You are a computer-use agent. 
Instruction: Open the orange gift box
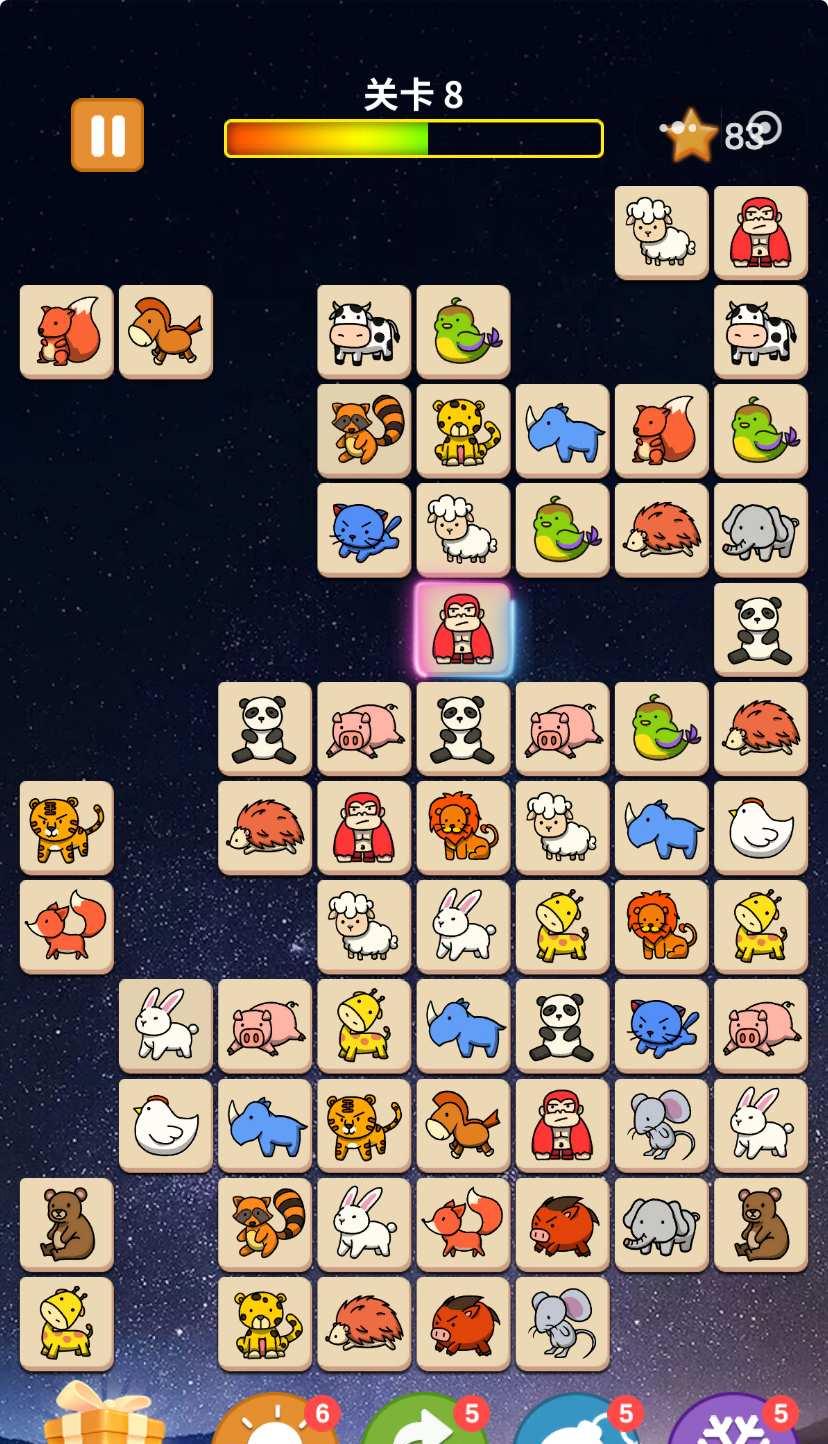point(103,1418)
